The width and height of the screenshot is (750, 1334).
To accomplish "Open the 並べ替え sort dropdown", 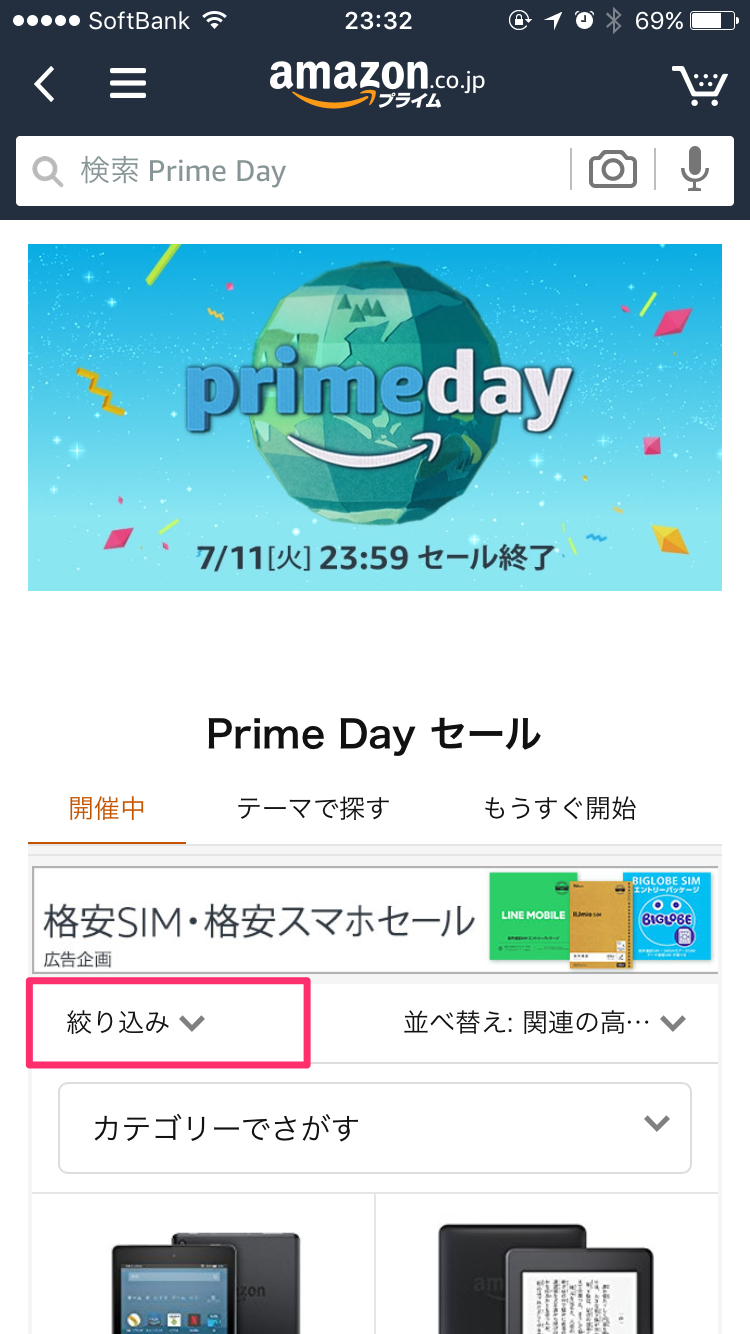I will [x=544, y=1022].
